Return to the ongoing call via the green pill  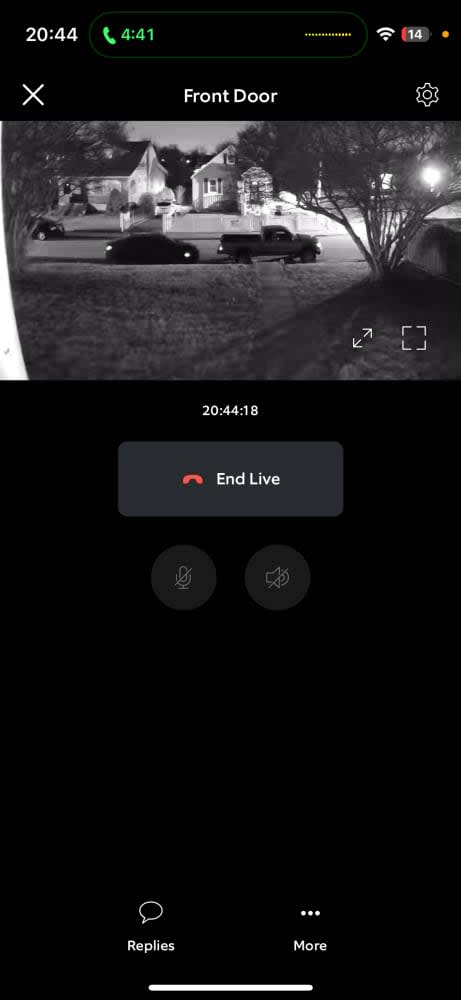pyautogui.click(x=228, y=34)
